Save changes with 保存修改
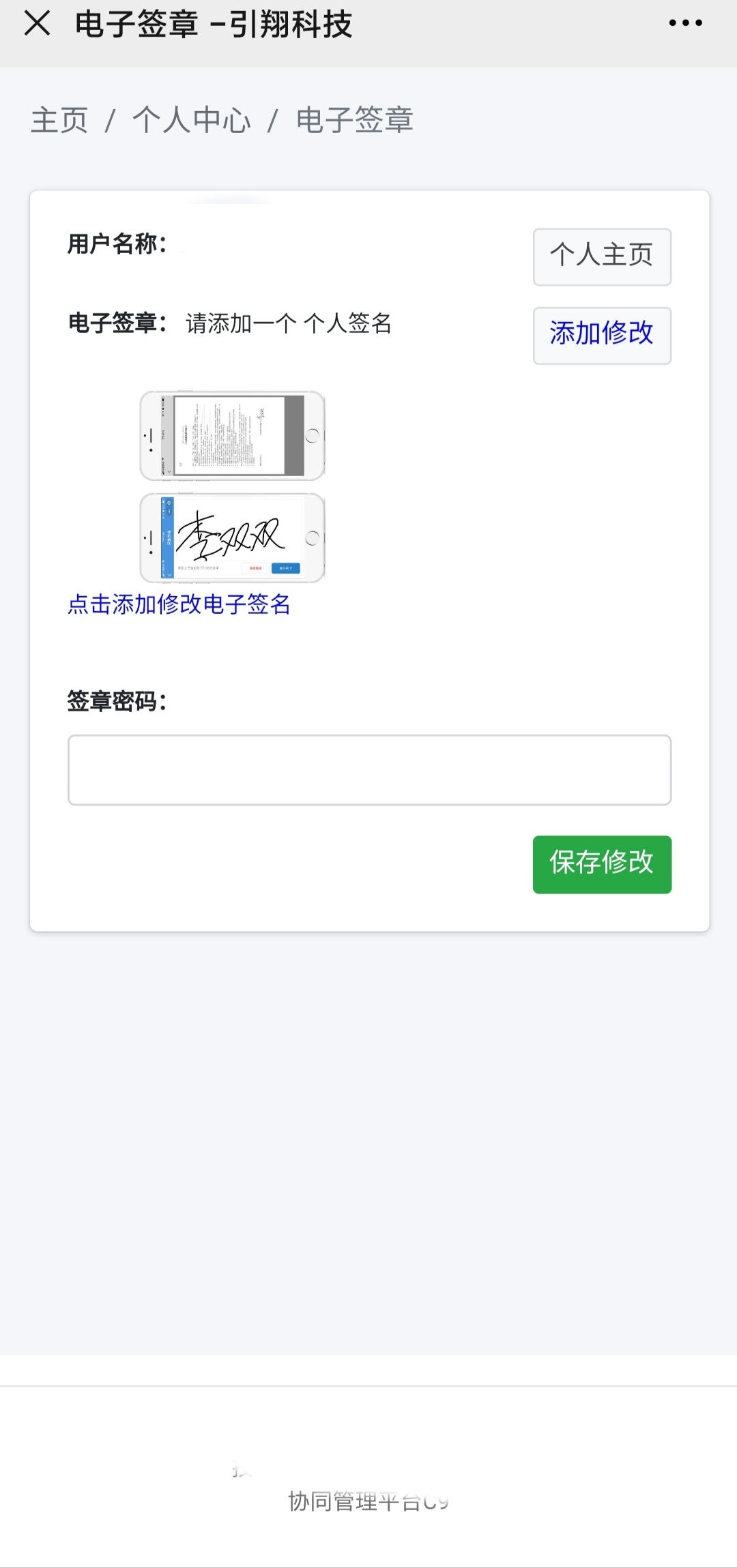 click(x=601, y=863)
